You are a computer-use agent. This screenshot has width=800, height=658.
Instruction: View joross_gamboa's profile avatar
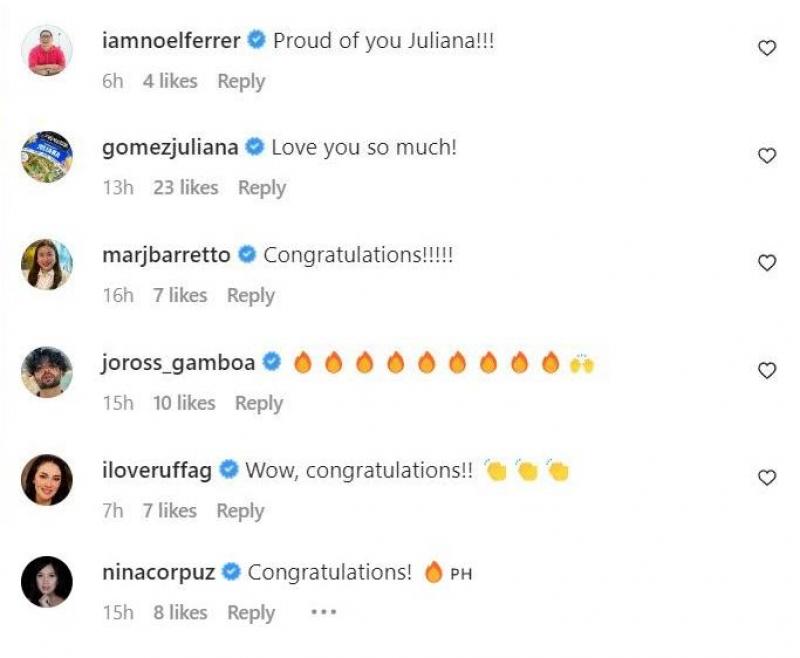pos(47,373)
